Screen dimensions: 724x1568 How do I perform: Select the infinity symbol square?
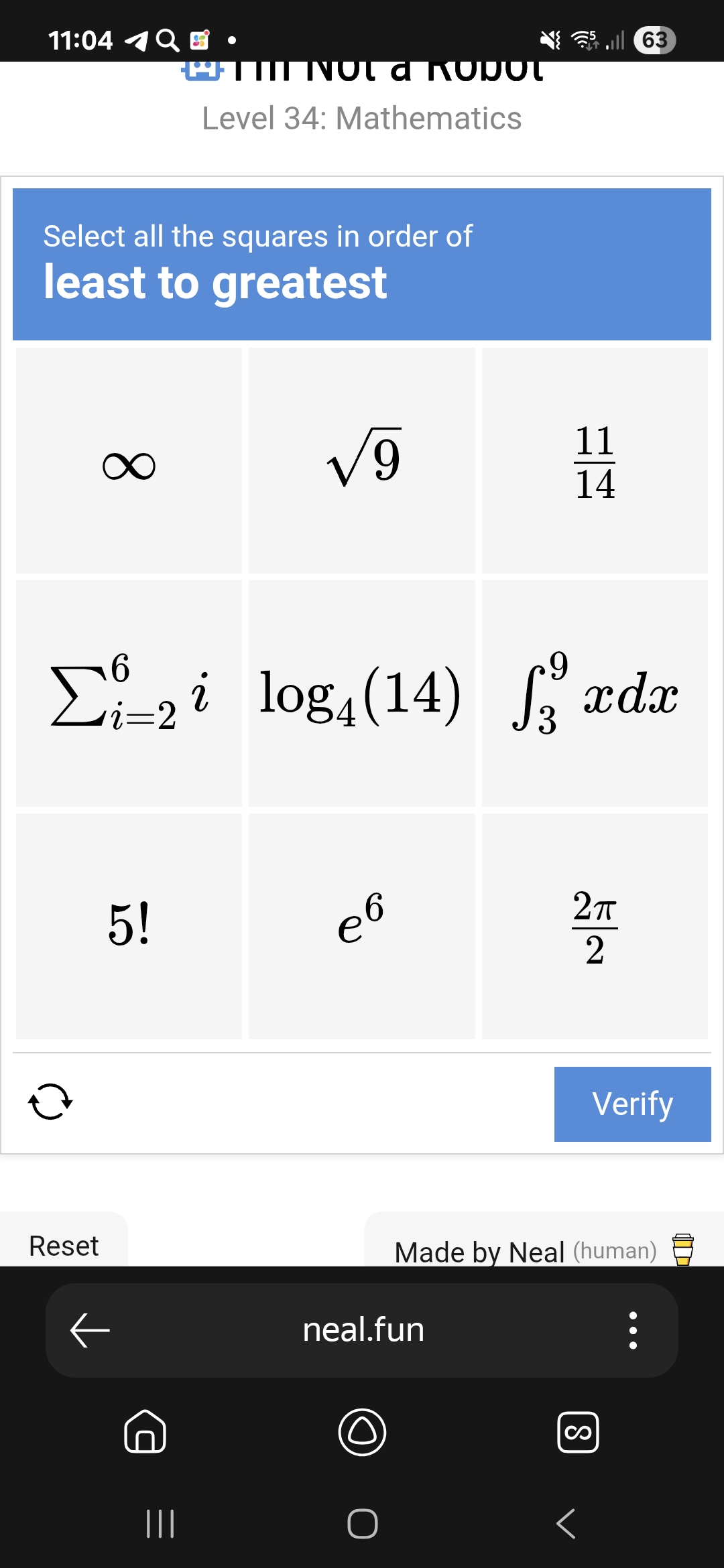(129, 460)
